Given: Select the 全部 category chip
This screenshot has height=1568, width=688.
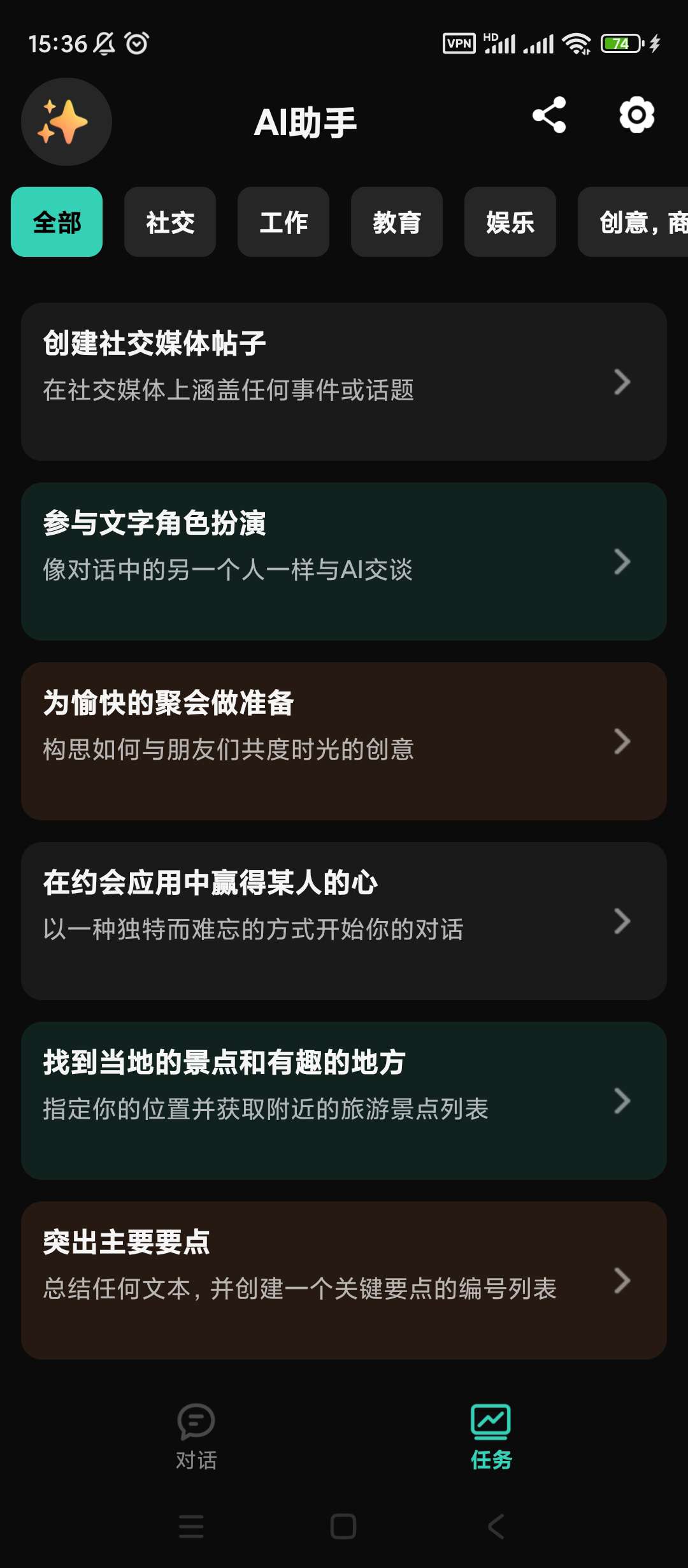Looking at the screenshot, I should pyautogui.click(x=57, y=222).
